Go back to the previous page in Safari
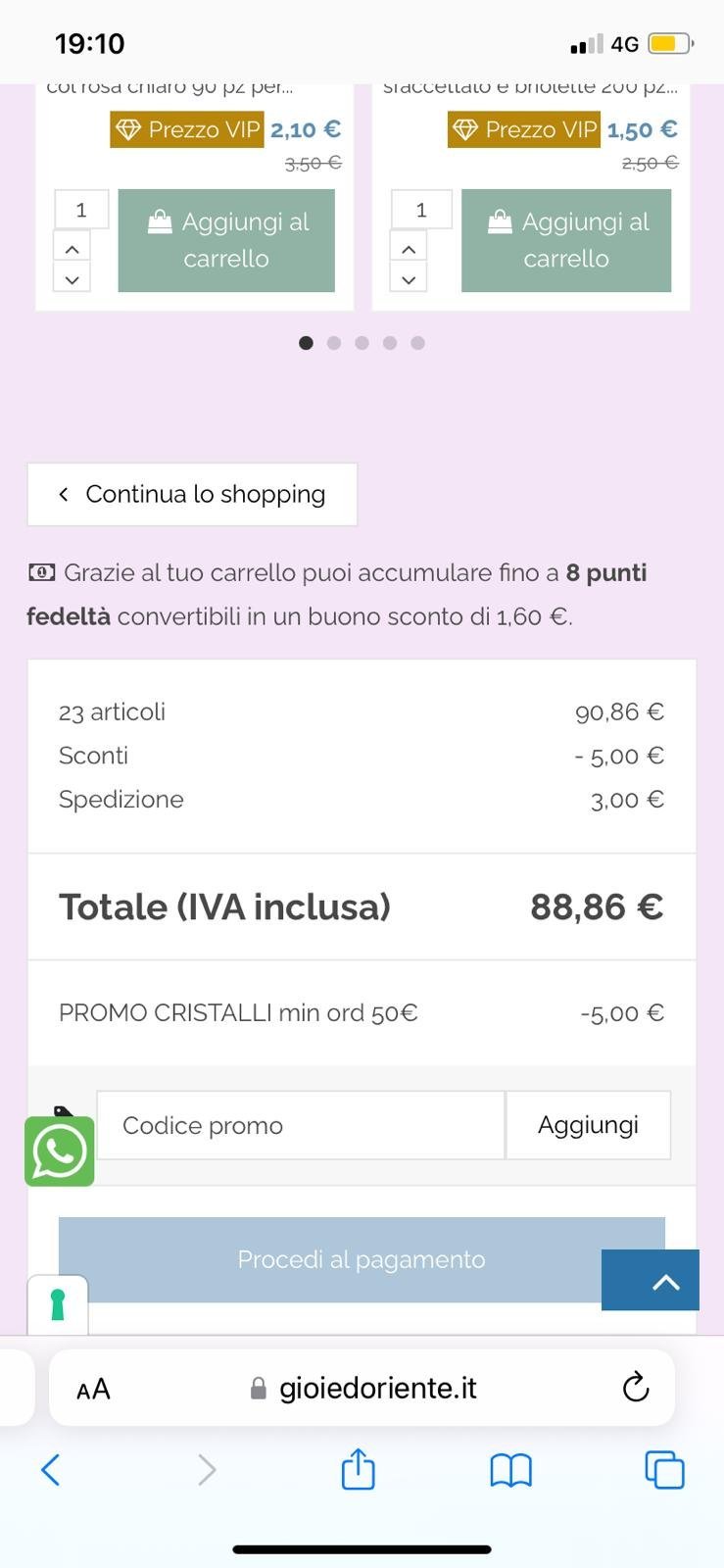 (x=51, y=1469)
